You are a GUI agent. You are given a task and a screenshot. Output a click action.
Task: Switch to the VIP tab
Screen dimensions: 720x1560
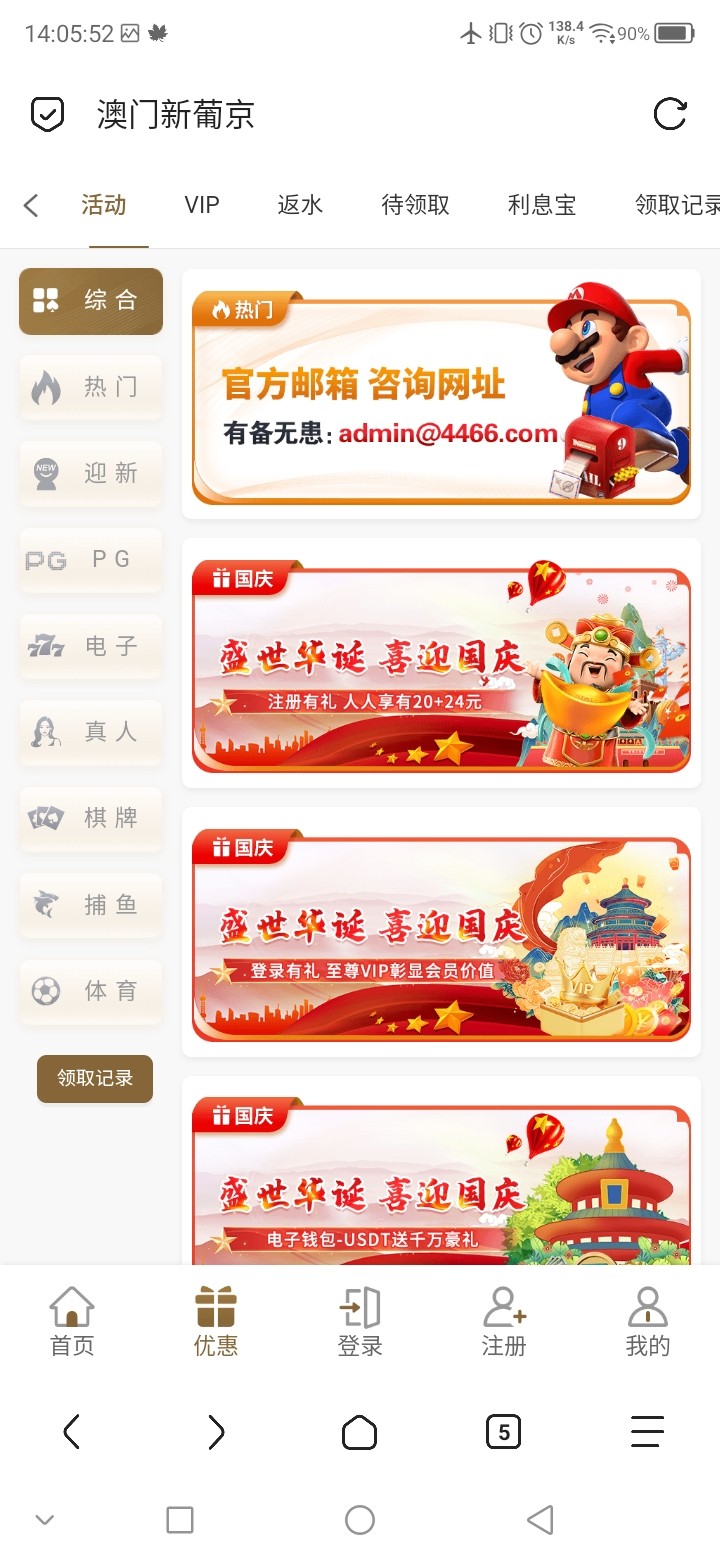tap(201, 206)
